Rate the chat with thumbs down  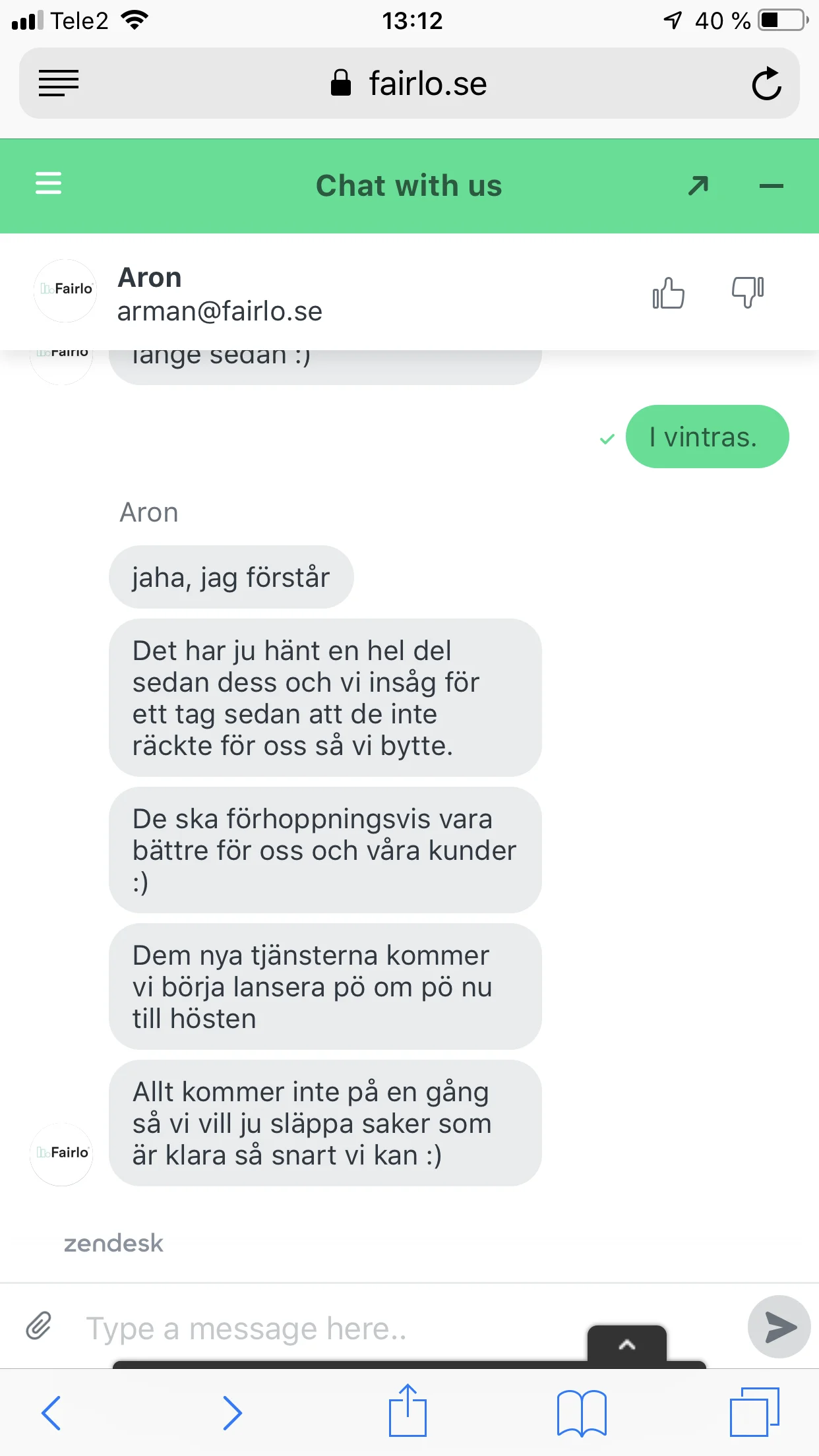pos(748,292)
